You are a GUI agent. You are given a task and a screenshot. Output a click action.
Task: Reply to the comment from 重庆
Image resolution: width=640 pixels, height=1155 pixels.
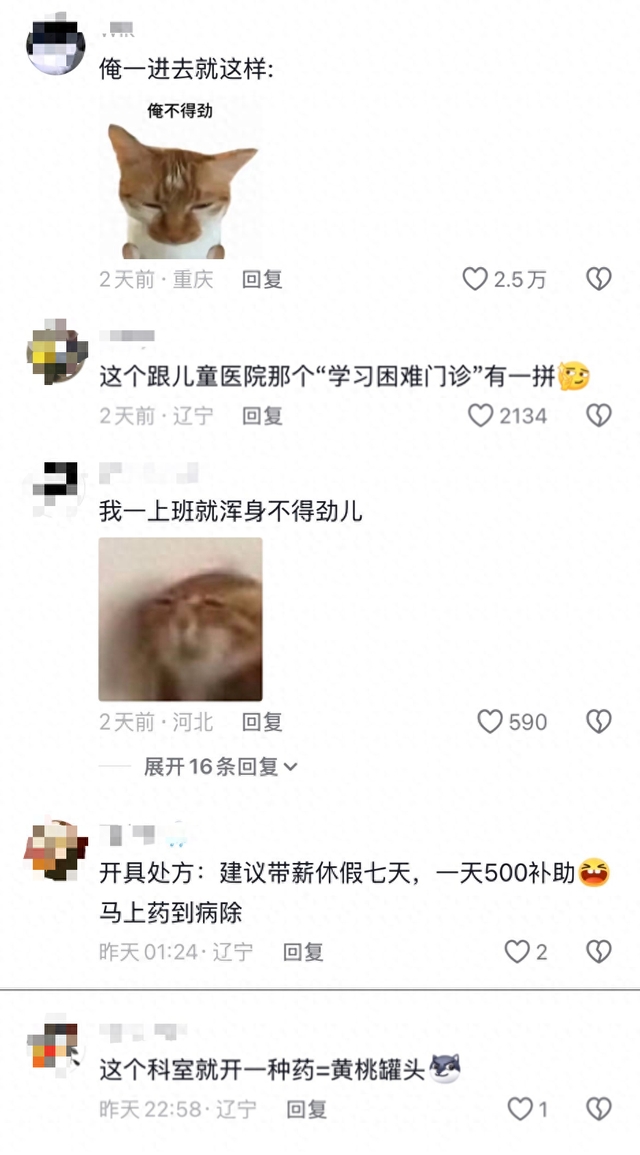point(262,279)
